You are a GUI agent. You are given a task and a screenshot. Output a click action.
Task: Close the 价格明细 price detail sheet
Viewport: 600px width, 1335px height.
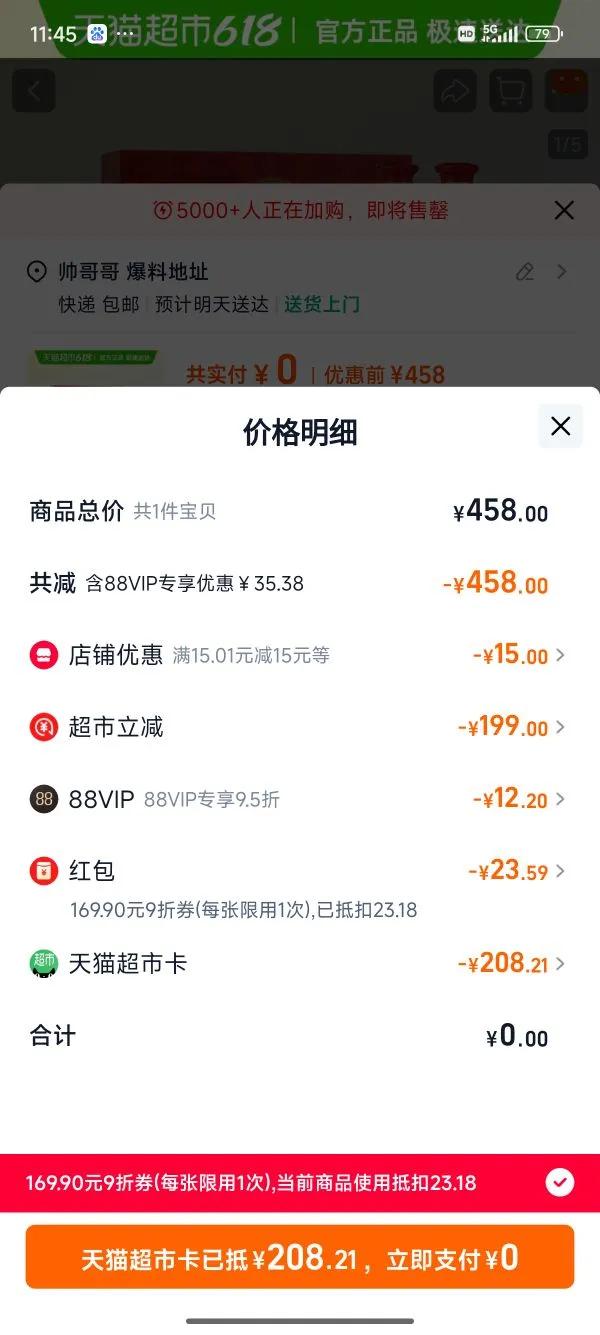coord(560,426)
